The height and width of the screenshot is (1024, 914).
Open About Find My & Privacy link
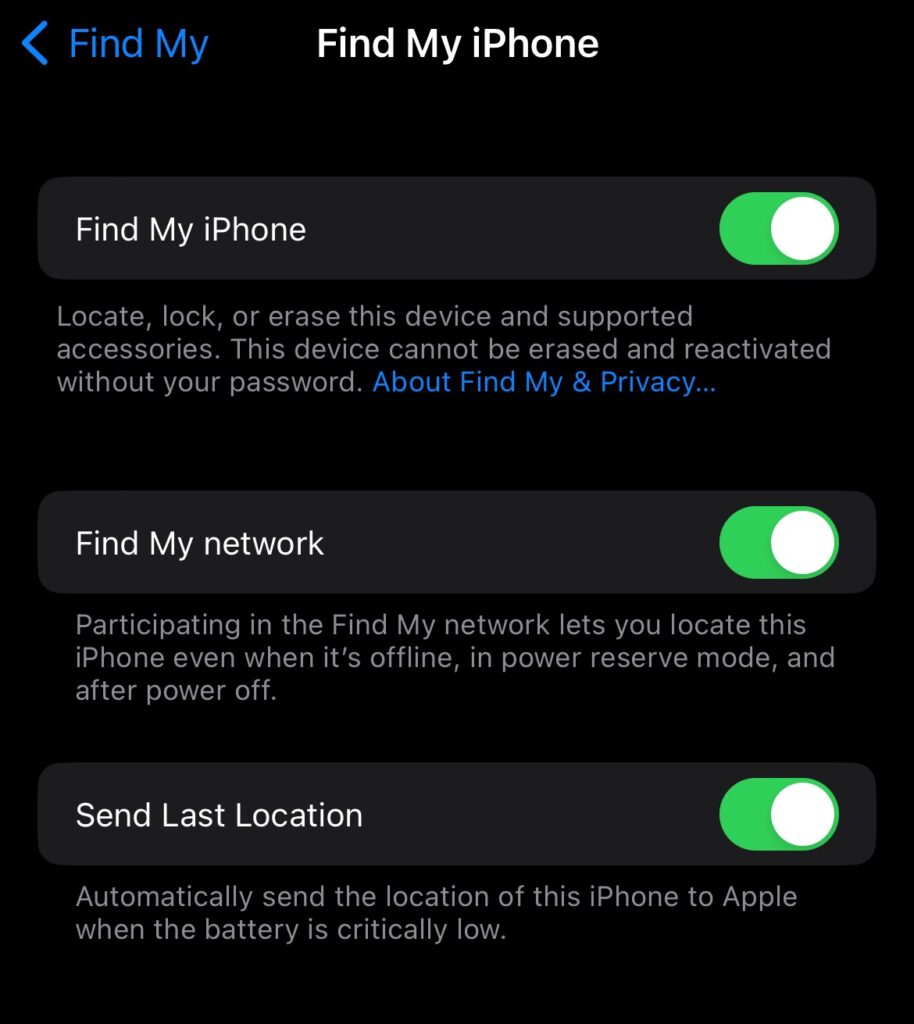(544, 382)
